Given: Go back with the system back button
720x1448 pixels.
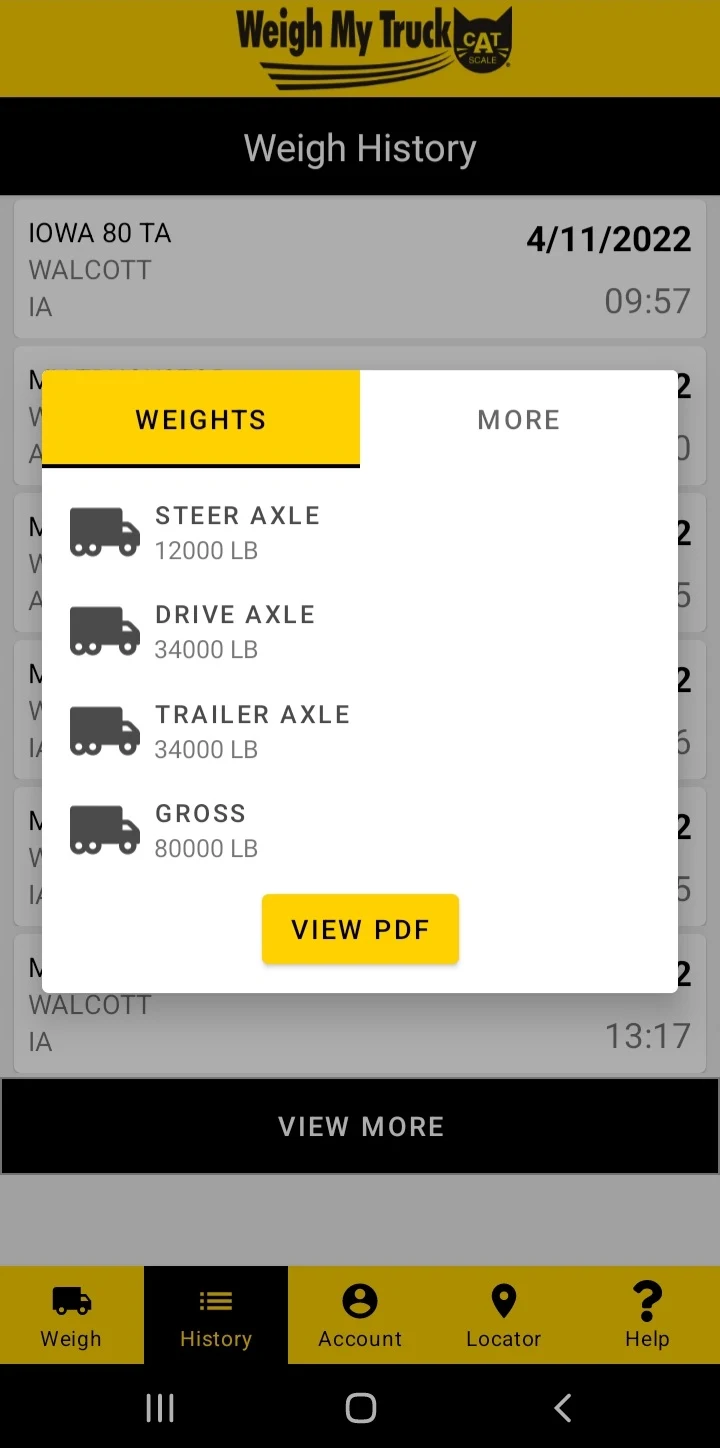Looking at the screenshot, I should click(563, 1408).
